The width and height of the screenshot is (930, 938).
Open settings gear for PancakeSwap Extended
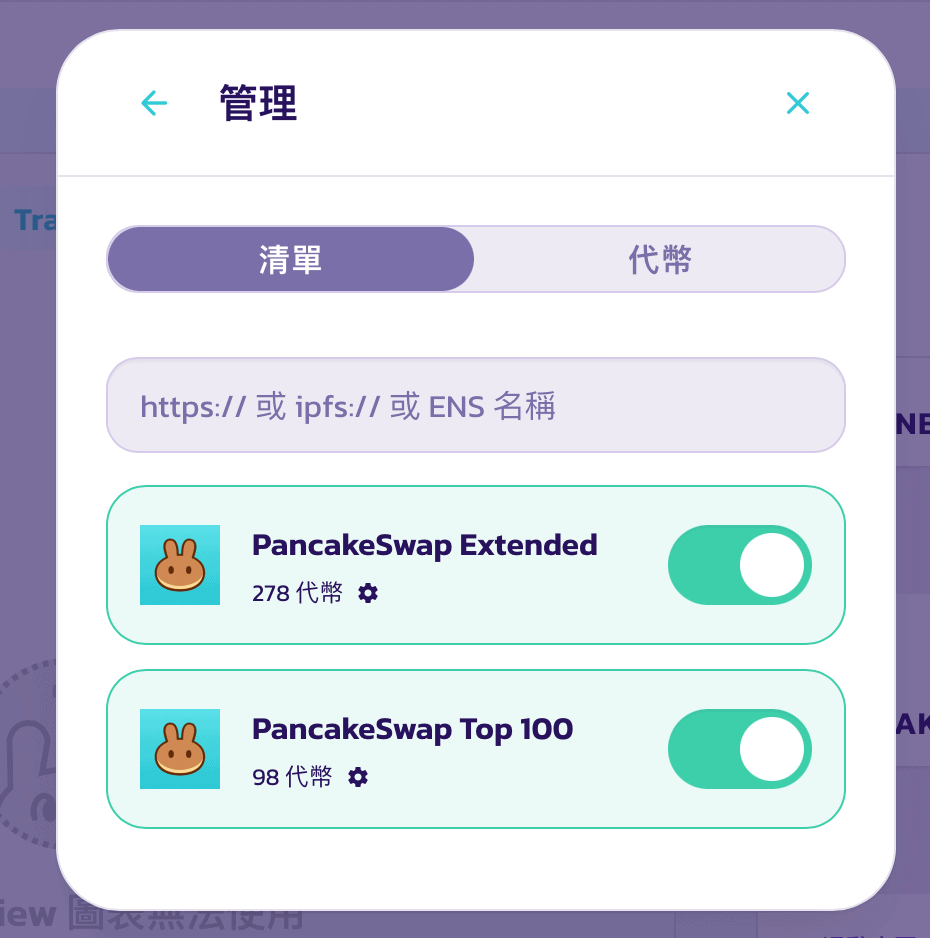(x=368, y=594)
